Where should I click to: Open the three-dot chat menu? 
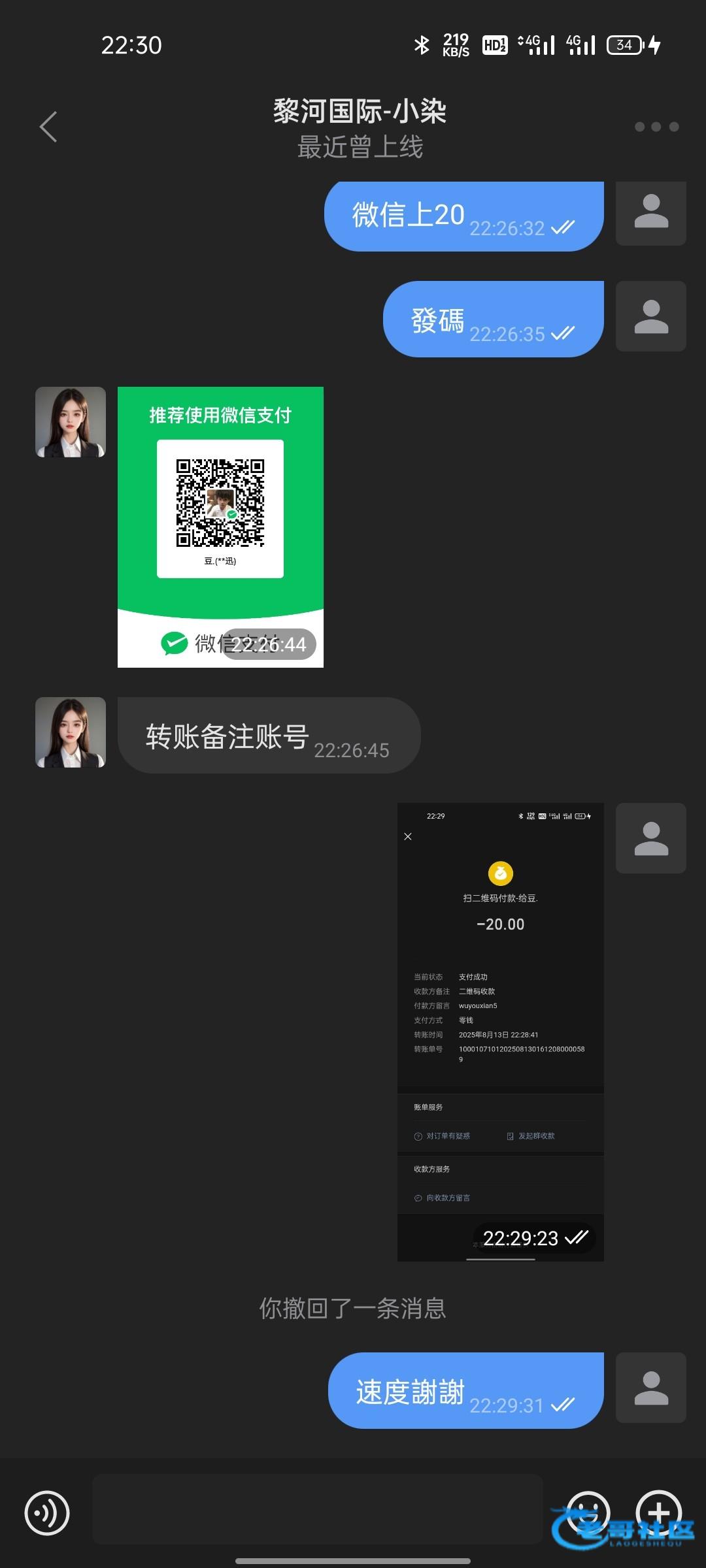(x=656, y=127)
